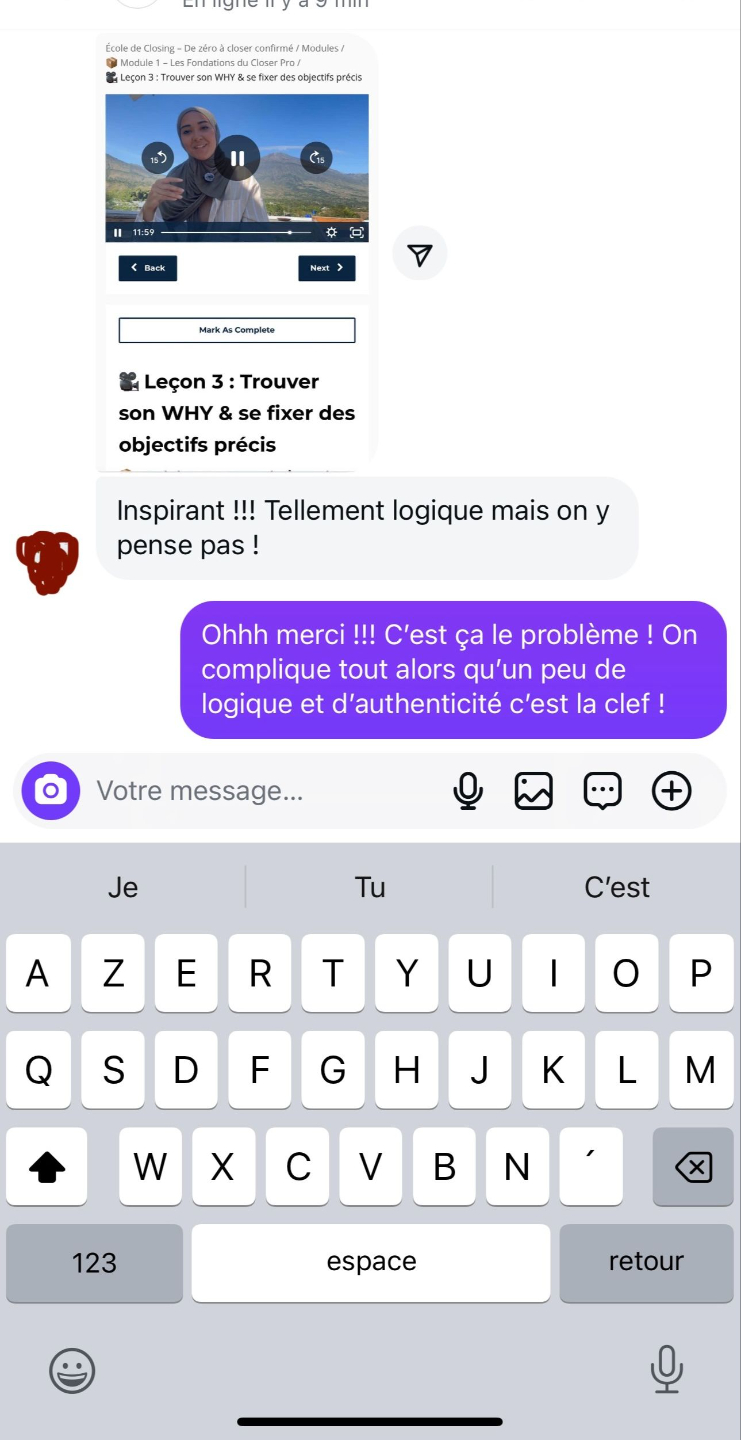The height and width of the screenshot is (1440, 741).
Task: Choose the 'Tu' word suggestion
Action: (370, 887)
